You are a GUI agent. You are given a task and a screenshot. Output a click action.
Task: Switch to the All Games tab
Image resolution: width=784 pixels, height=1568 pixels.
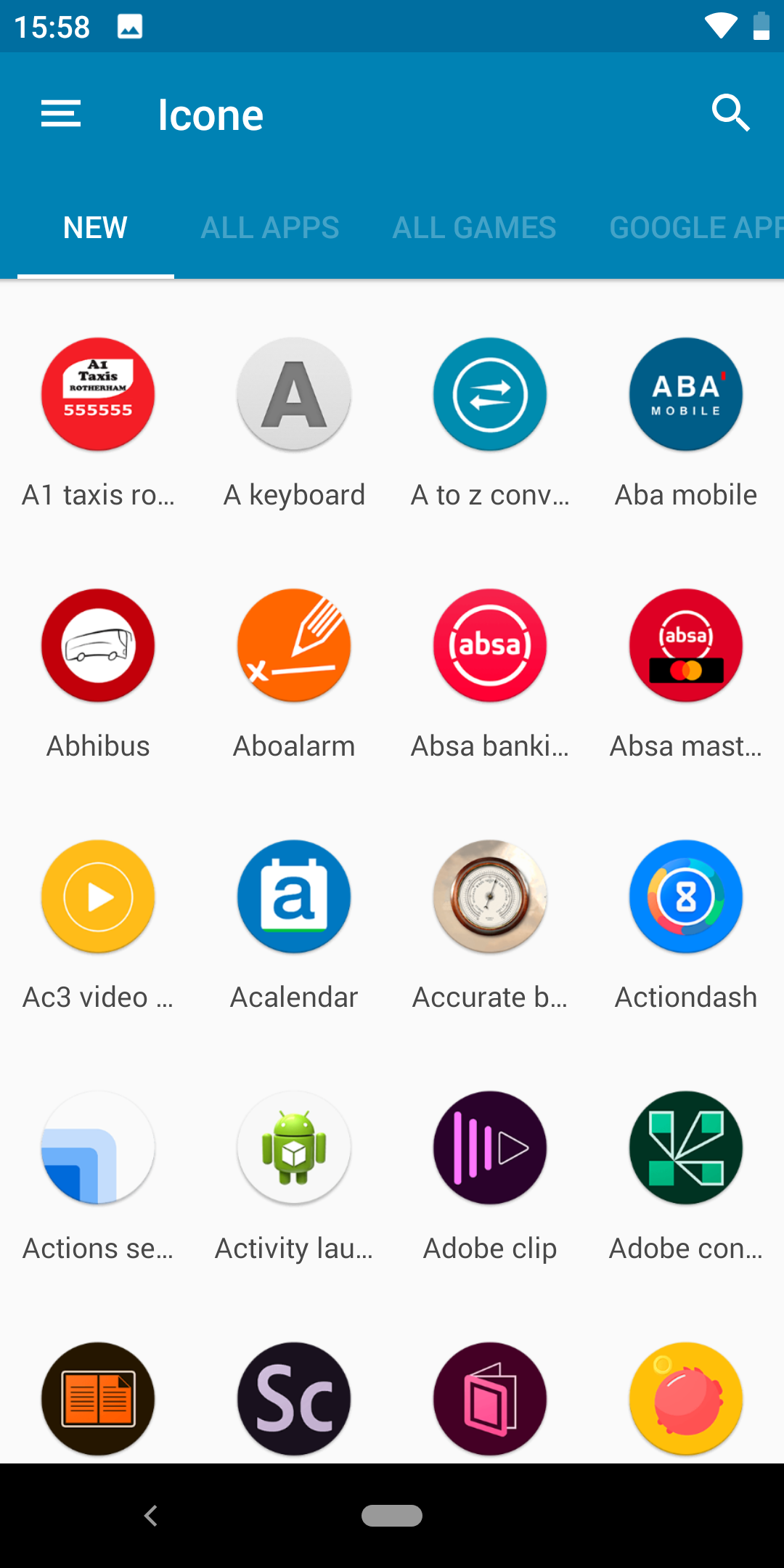pos(474,228)
